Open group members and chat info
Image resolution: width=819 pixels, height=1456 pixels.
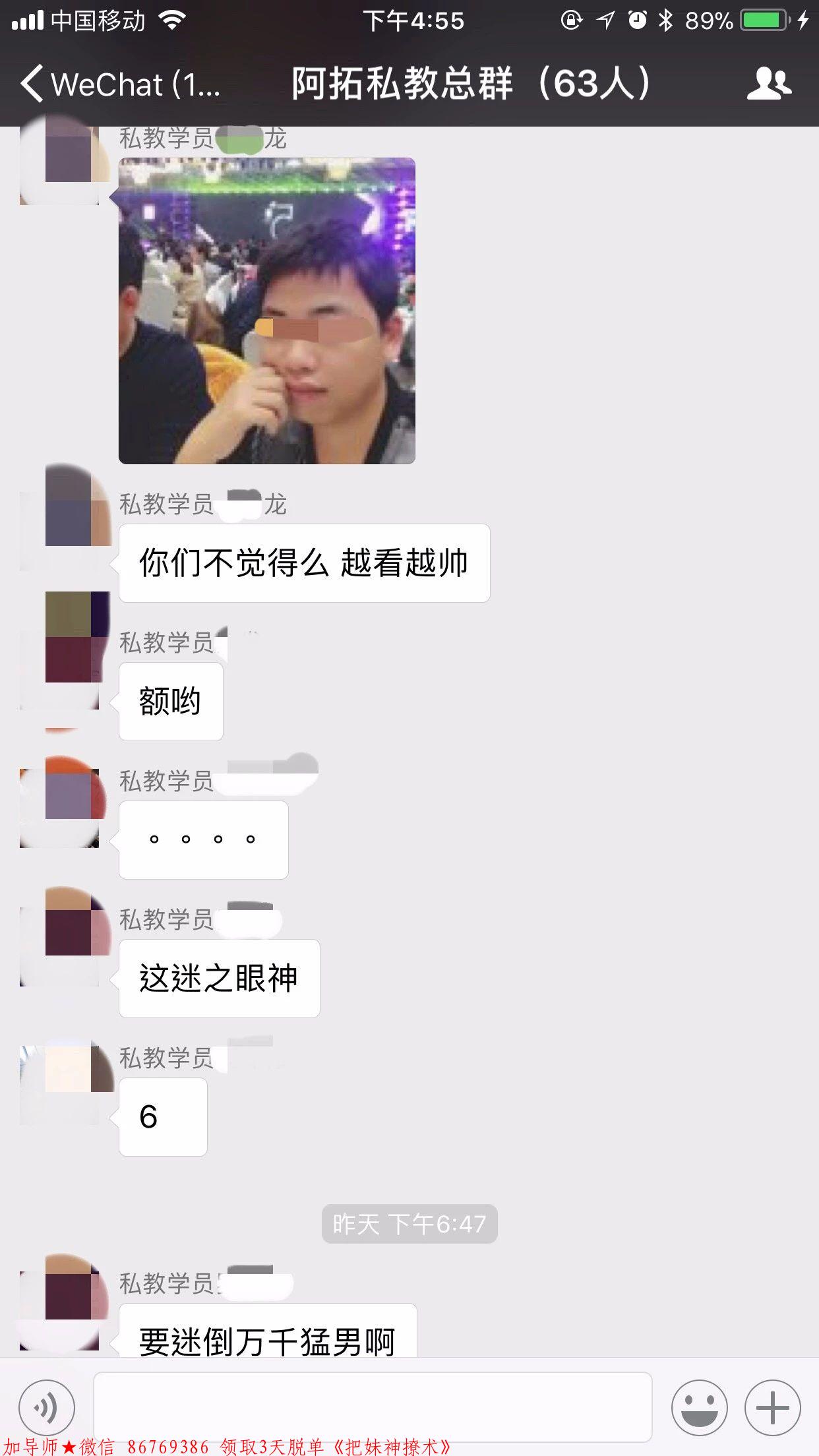769,84
